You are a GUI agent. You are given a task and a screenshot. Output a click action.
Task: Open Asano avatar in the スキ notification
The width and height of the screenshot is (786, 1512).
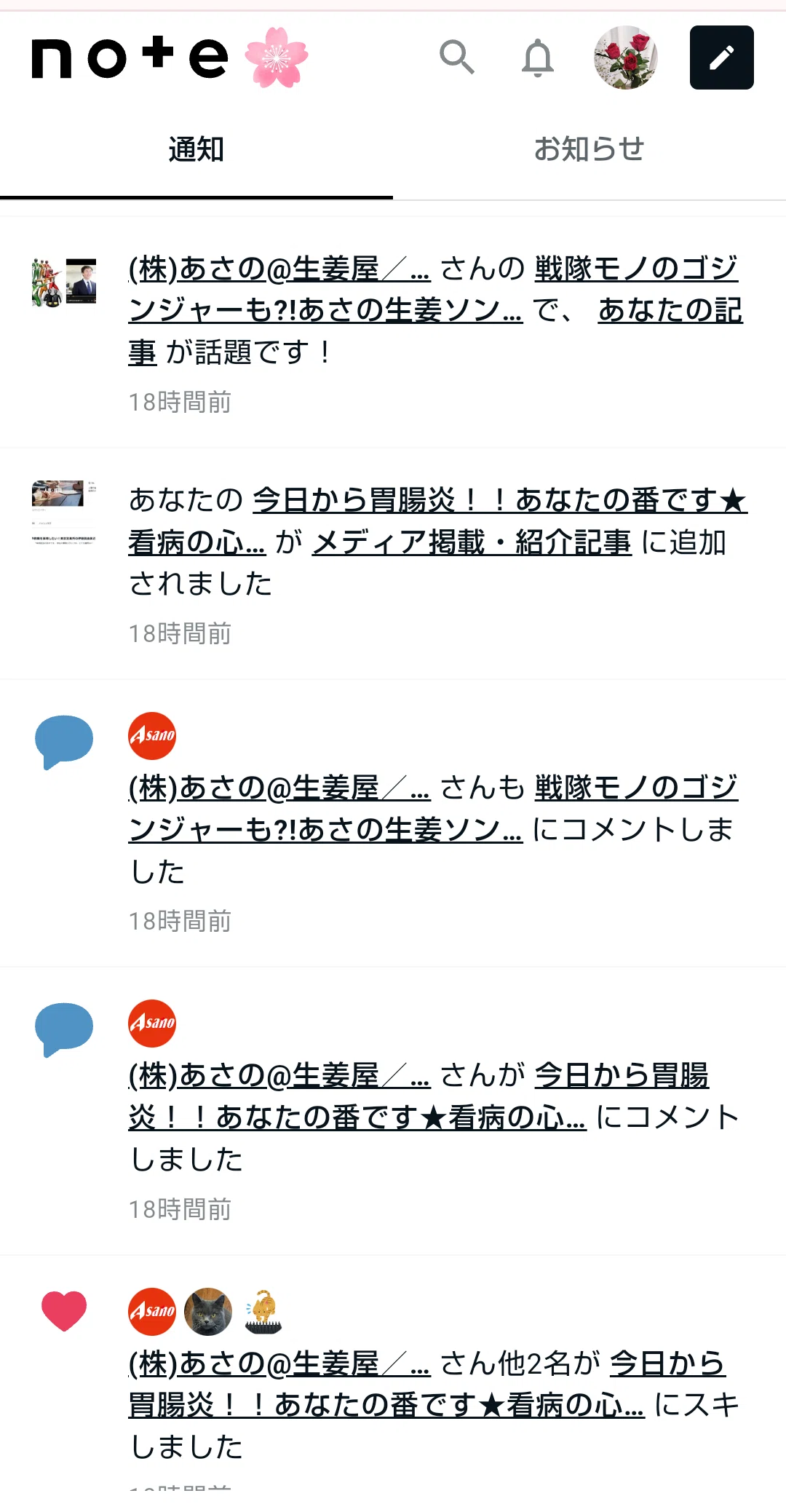(152, 1312)
